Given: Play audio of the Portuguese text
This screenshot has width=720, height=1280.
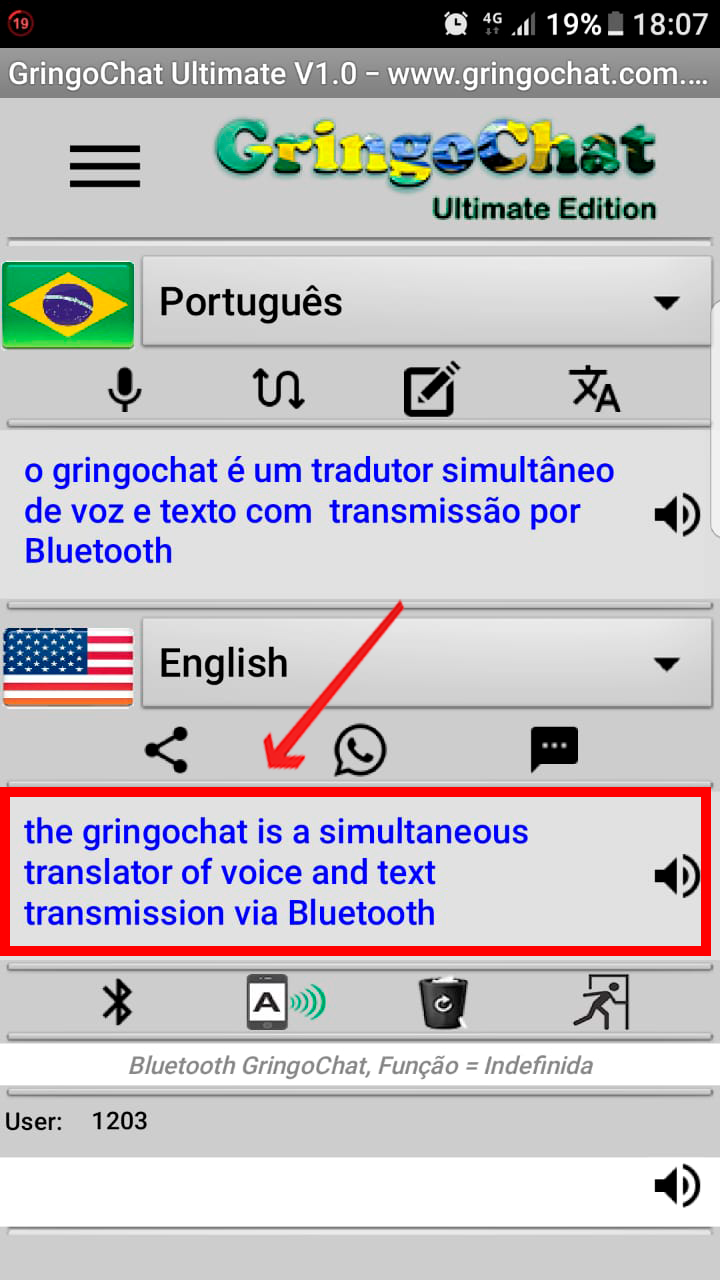Looking at the screenshot, I should (677, 515).
